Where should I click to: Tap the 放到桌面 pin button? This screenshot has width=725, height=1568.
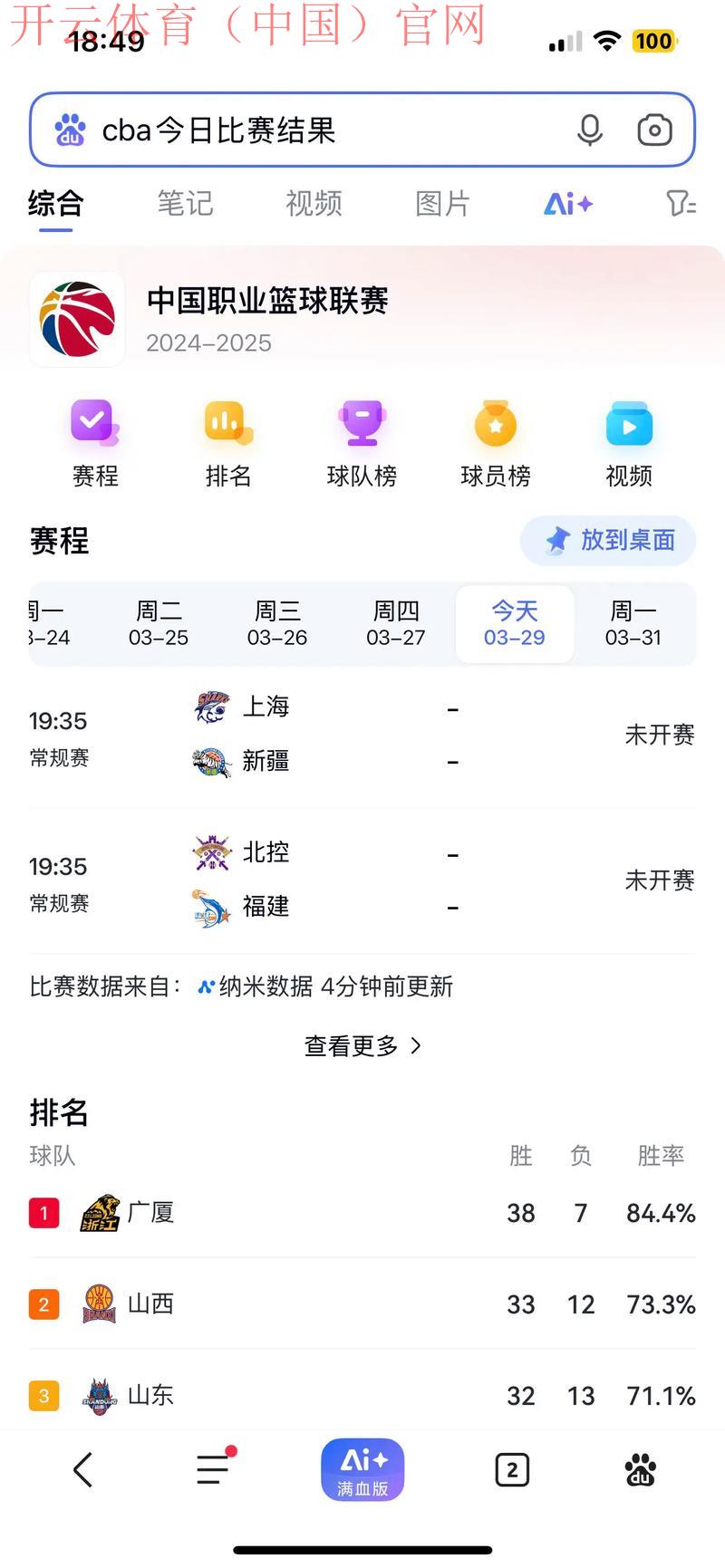pos(606,541)
